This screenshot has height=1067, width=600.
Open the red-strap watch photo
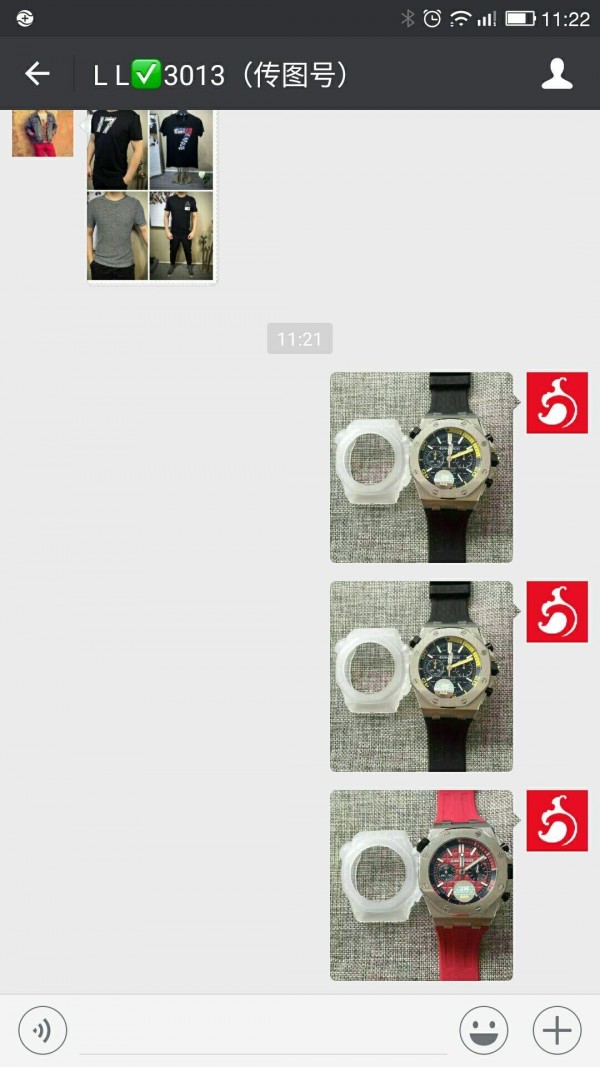click(421, 885)
